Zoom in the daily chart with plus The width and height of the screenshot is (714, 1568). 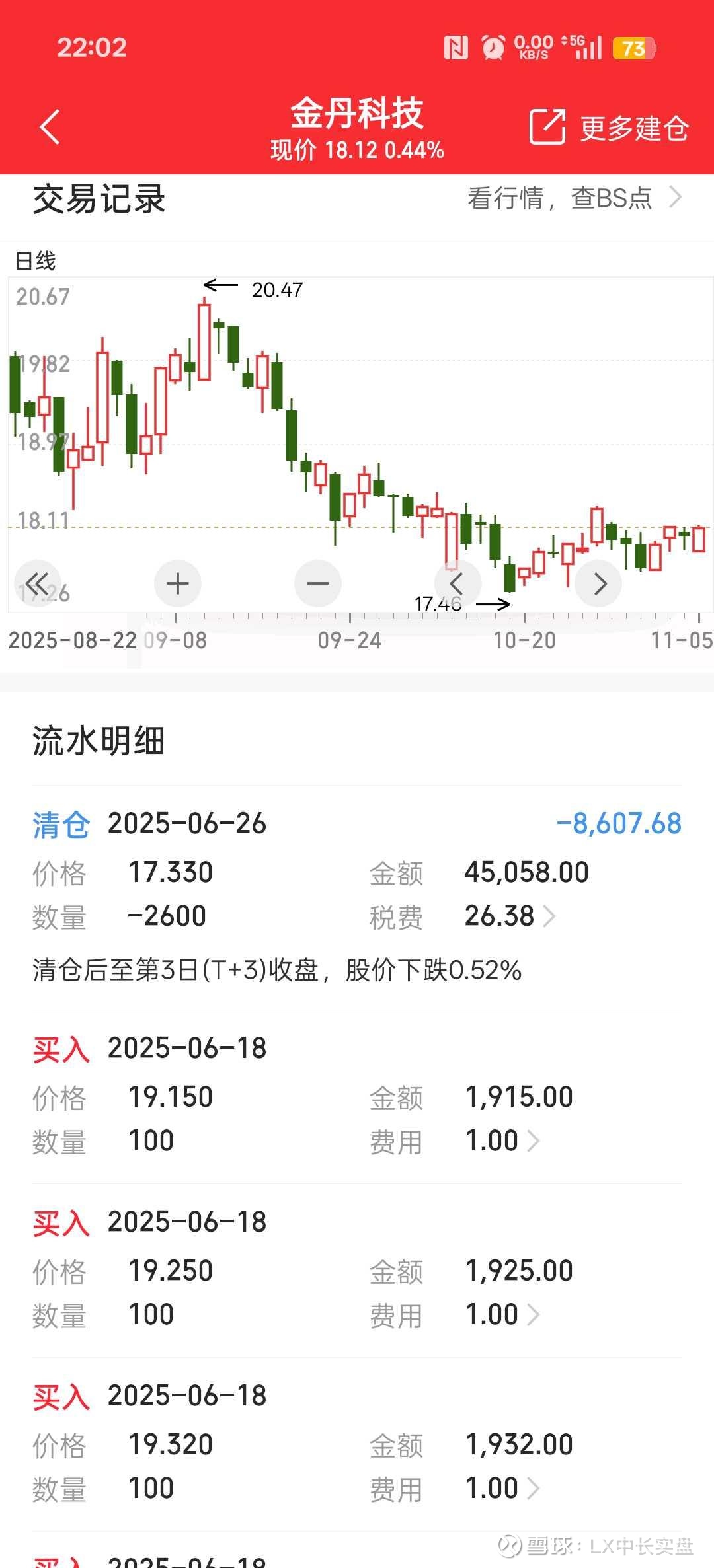click(x=178, y=583)
